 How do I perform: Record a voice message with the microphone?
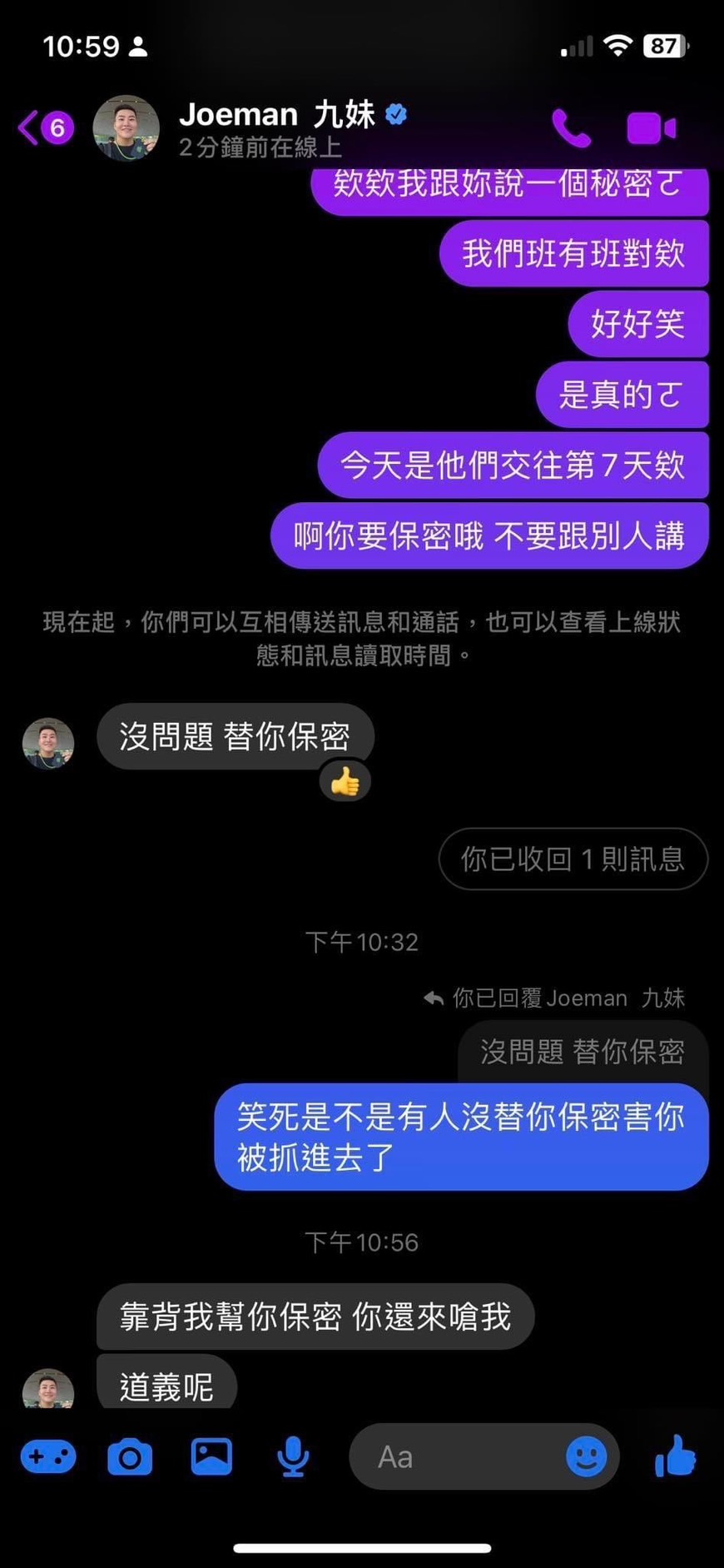coord(293,1456)
